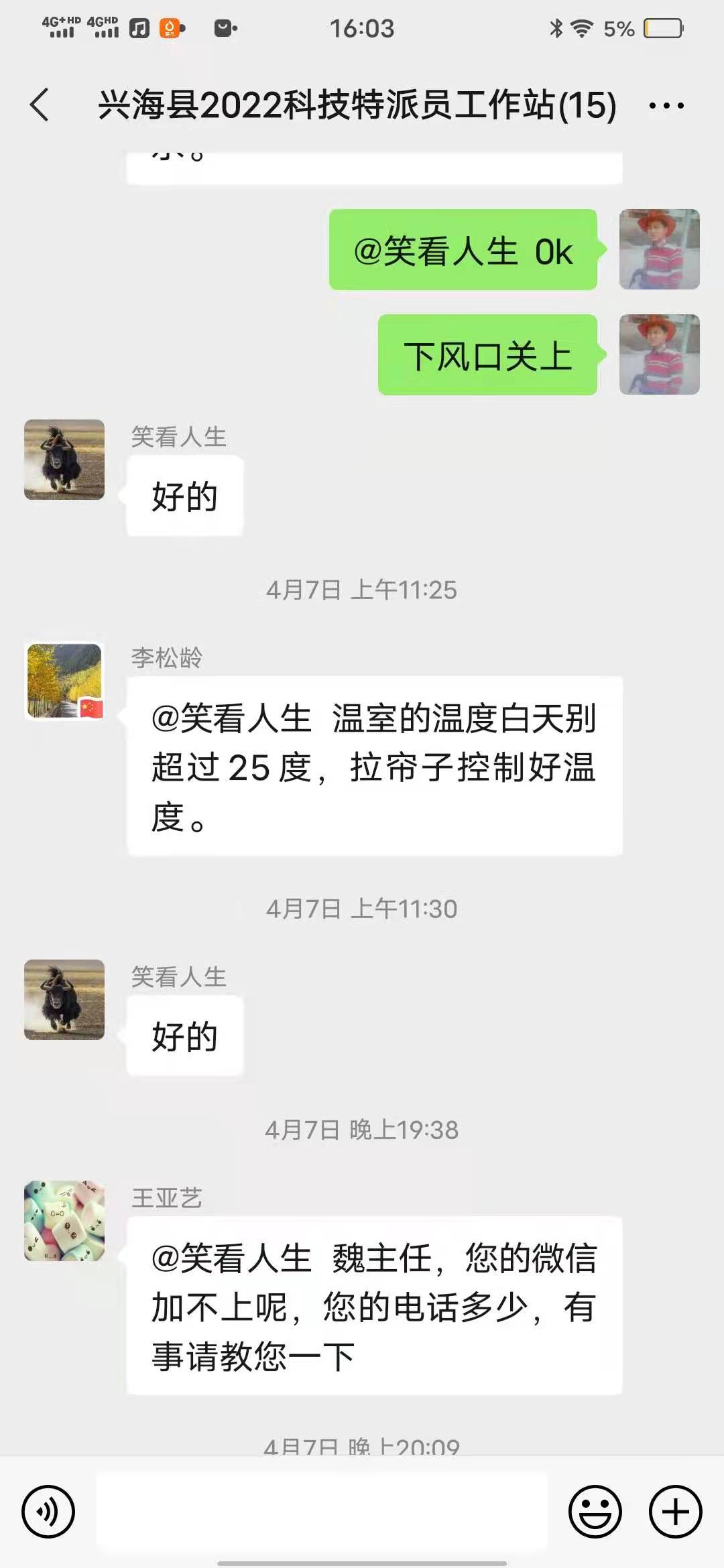Open 王亚艺's profile avatar
This screenshot has height=1568, width=724.
(x=64, y=1221)
